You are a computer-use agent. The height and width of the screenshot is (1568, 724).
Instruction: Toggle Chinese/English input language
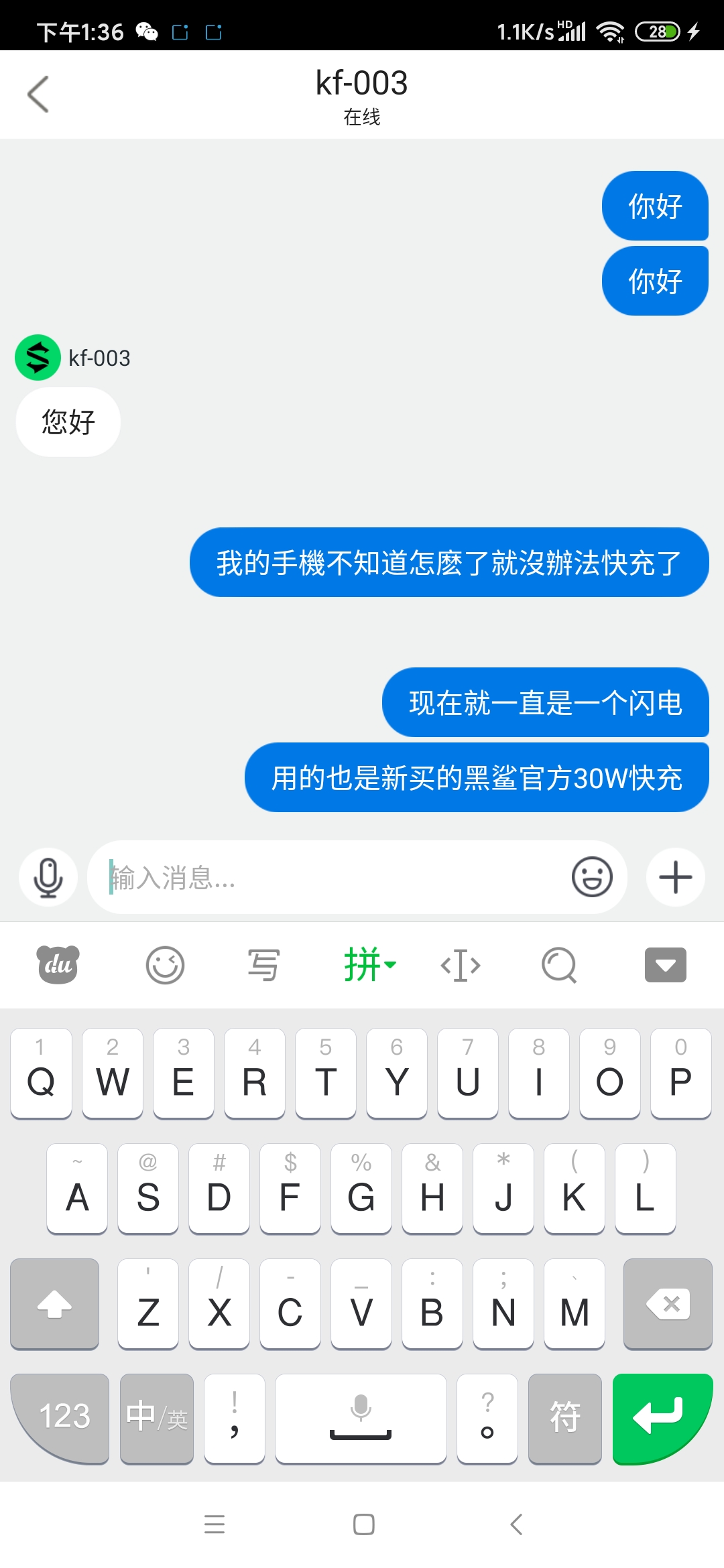point(157,1417)
